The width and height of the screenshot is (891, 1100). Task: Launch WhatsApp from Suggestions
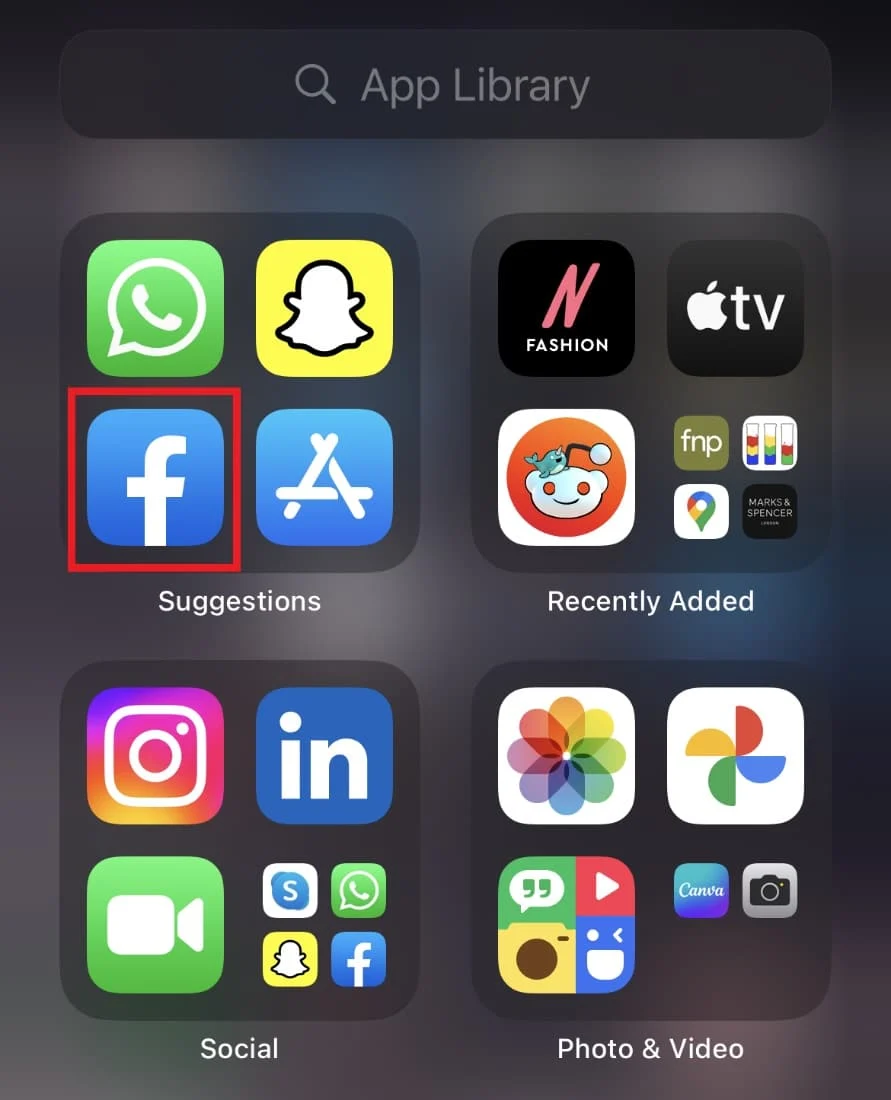click(x=155, y=308)
